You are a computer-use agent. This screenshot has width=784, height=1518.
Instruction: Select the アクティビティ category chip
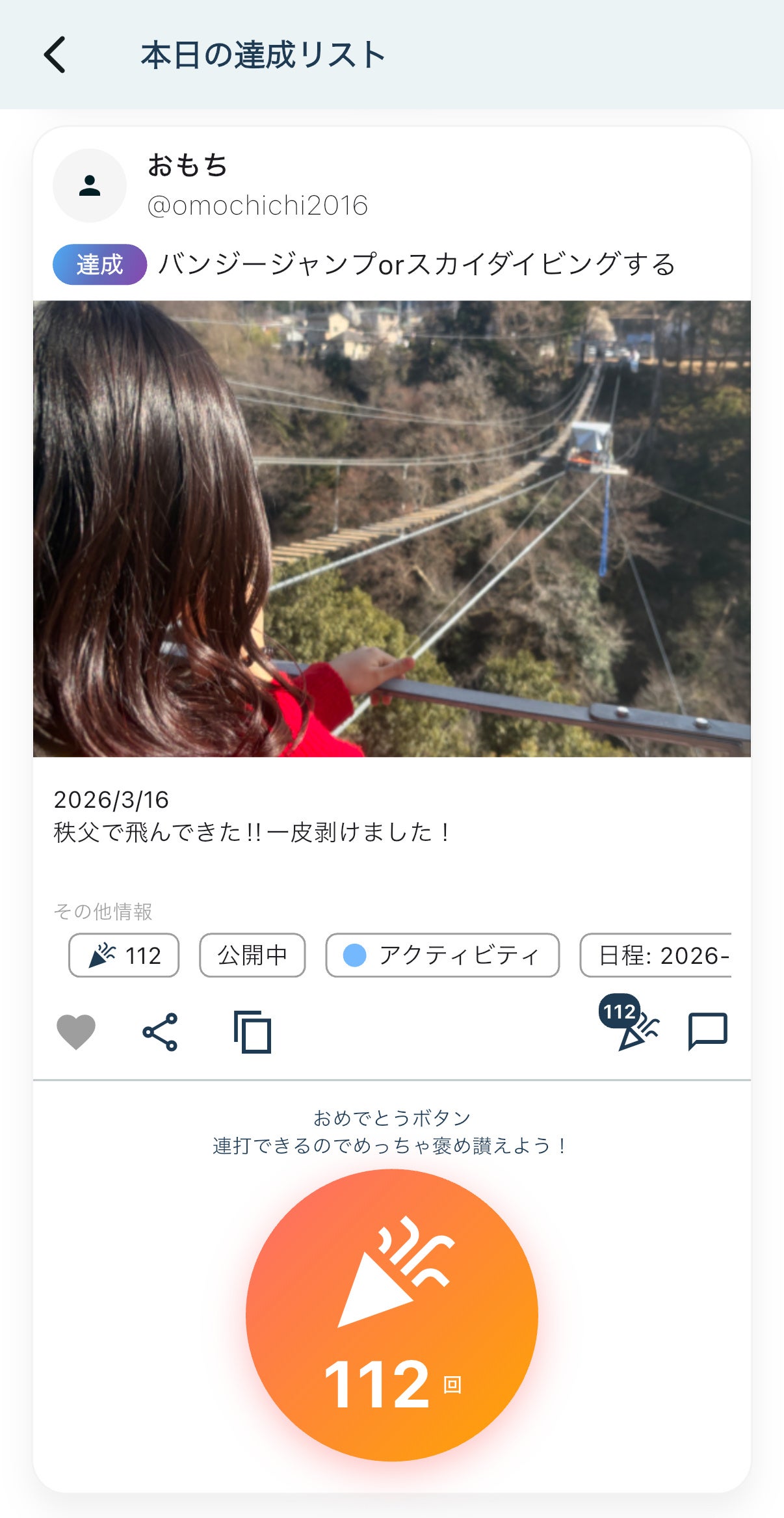pos(442,955)
